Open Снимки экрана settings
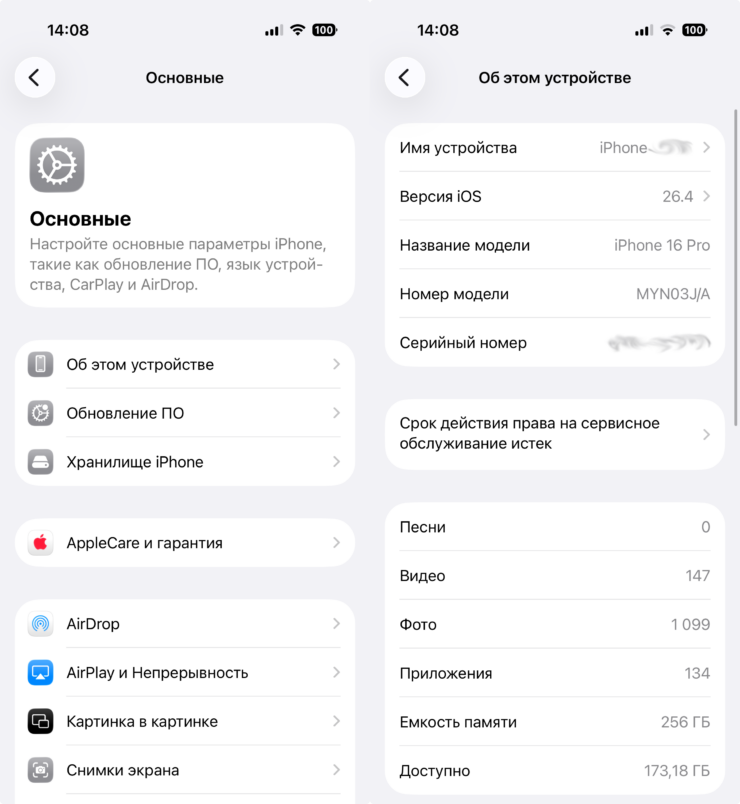This screenshot has width=740, height=804. [x=185, y=770]
